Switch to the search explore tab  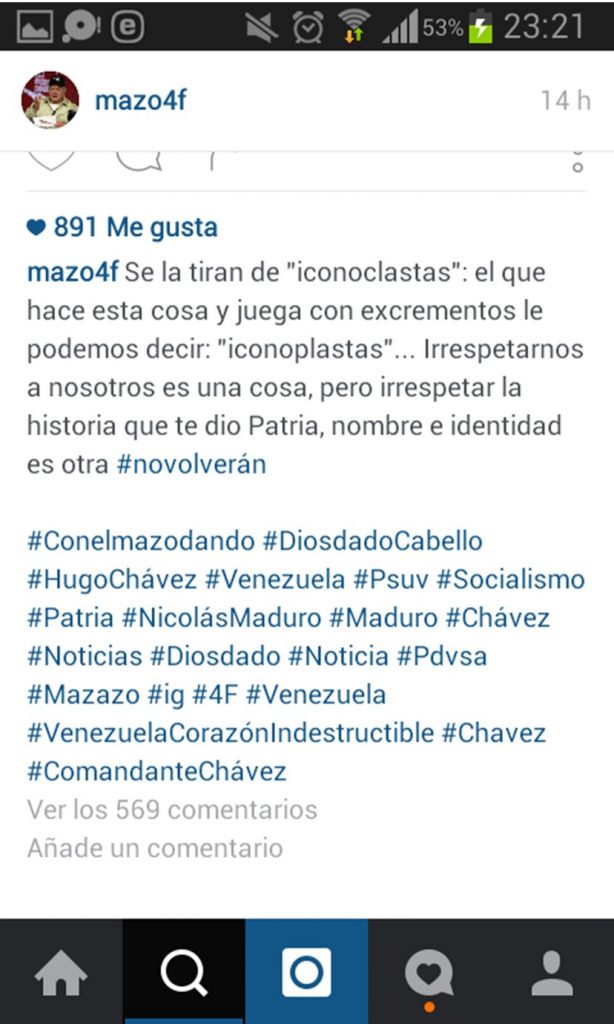(184, 972)
